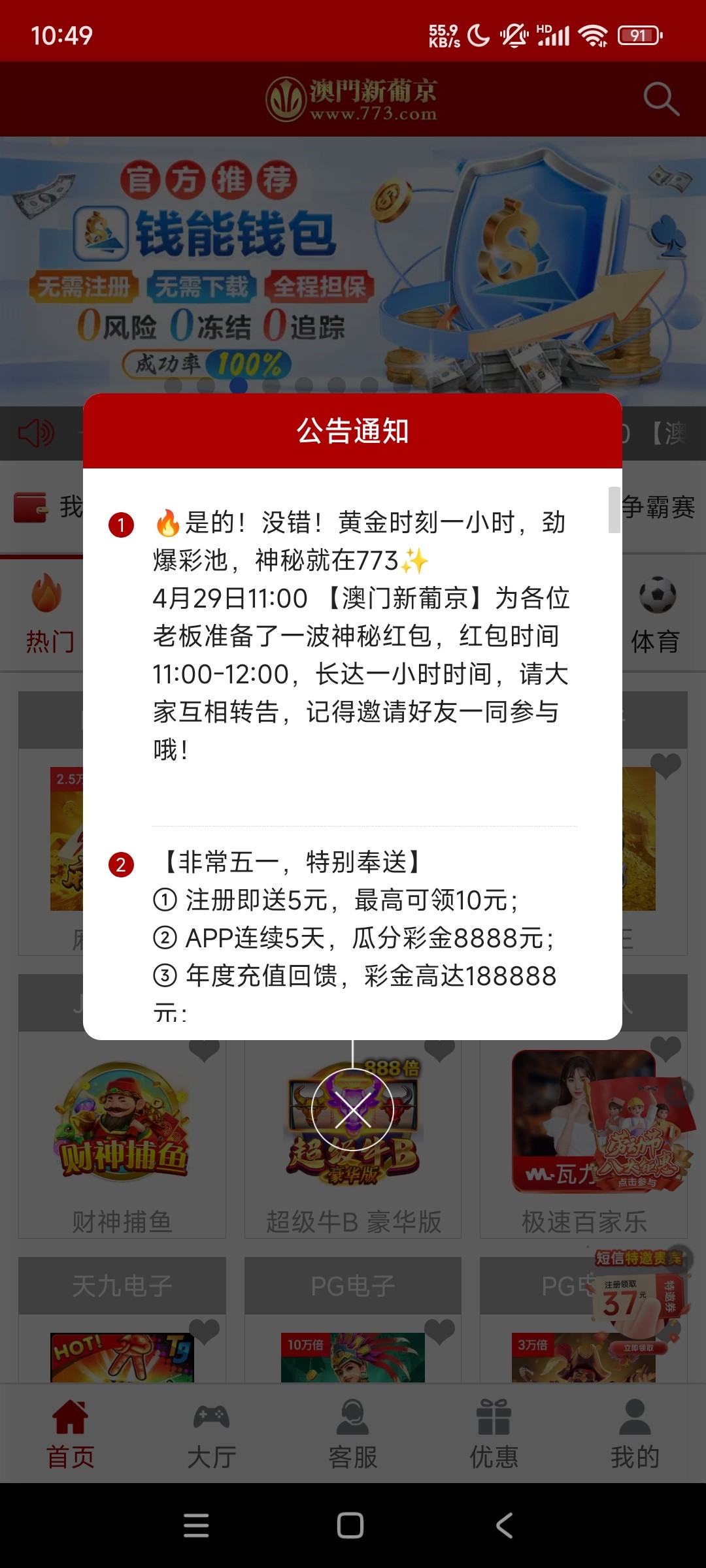Switch to the 首页 tab
706x1568 pixels.
click(x=71, y=1433)
